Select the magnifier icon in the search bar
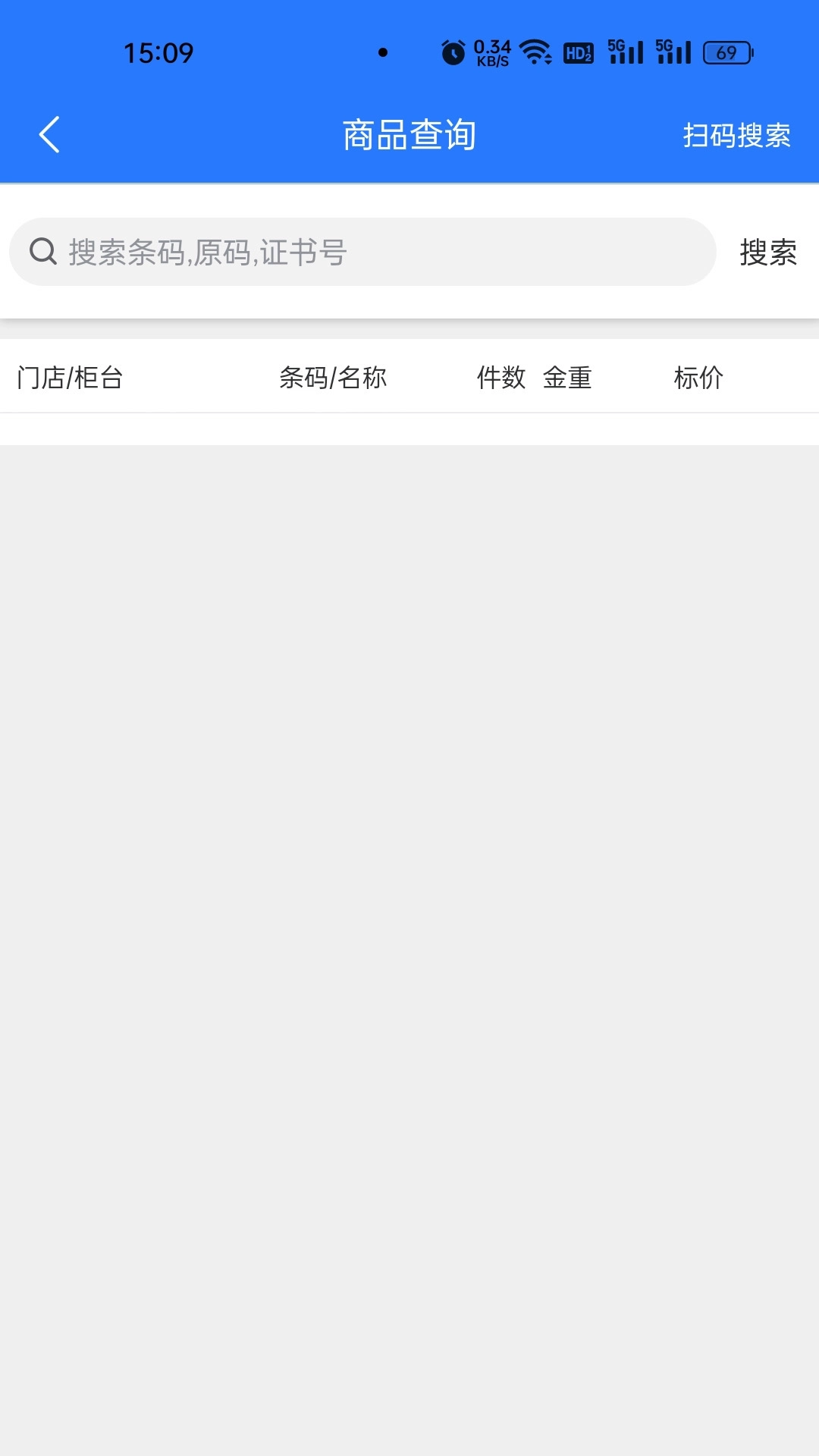 pos(42,251)
